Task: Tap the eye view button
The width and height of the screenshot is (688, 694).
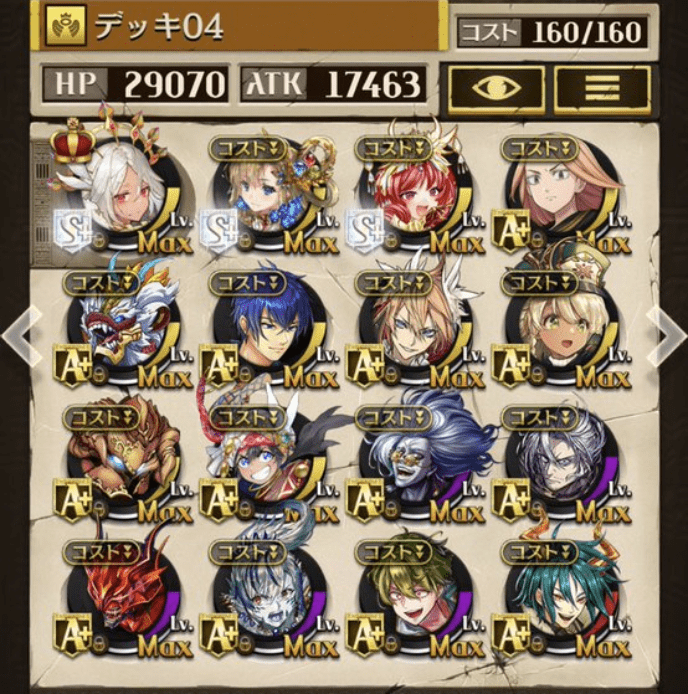Action: click(495, 89)
